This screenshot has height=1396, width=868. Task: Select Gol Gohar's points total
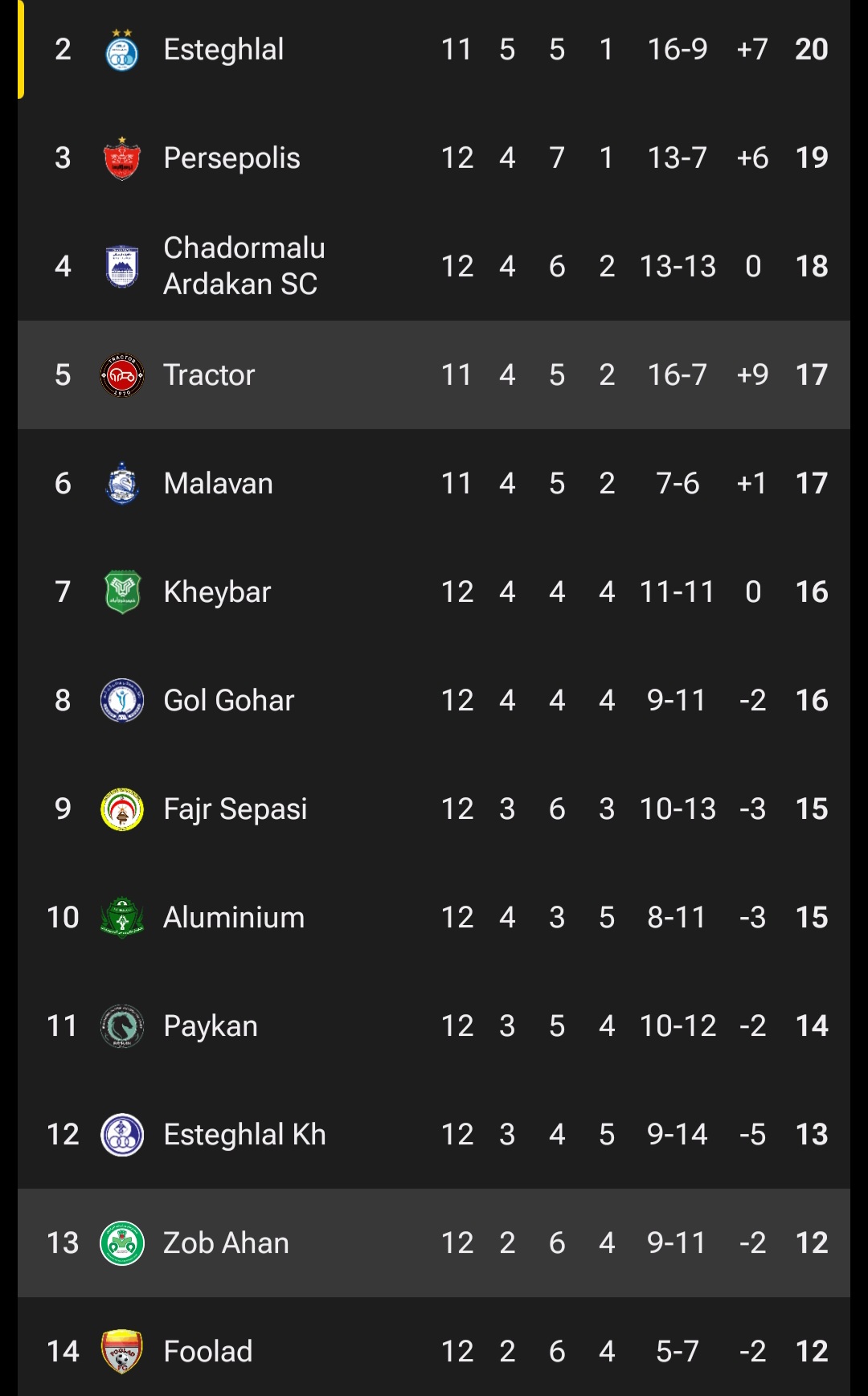pyautogui.click(x=811, y=700)
